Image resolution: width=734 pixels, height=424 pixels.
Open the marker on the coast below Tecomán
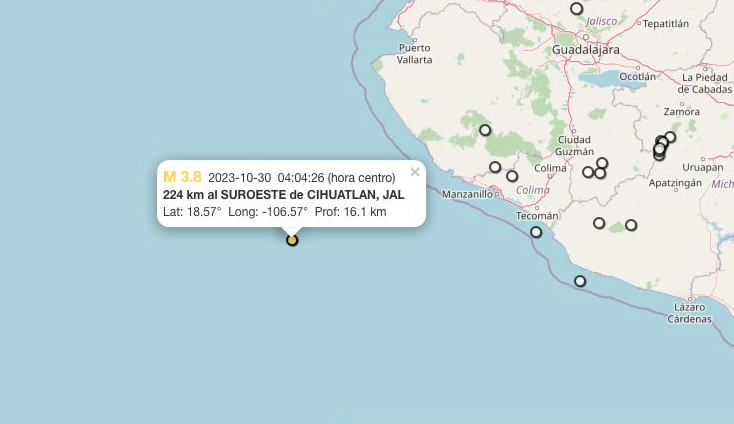coord(536,232)
